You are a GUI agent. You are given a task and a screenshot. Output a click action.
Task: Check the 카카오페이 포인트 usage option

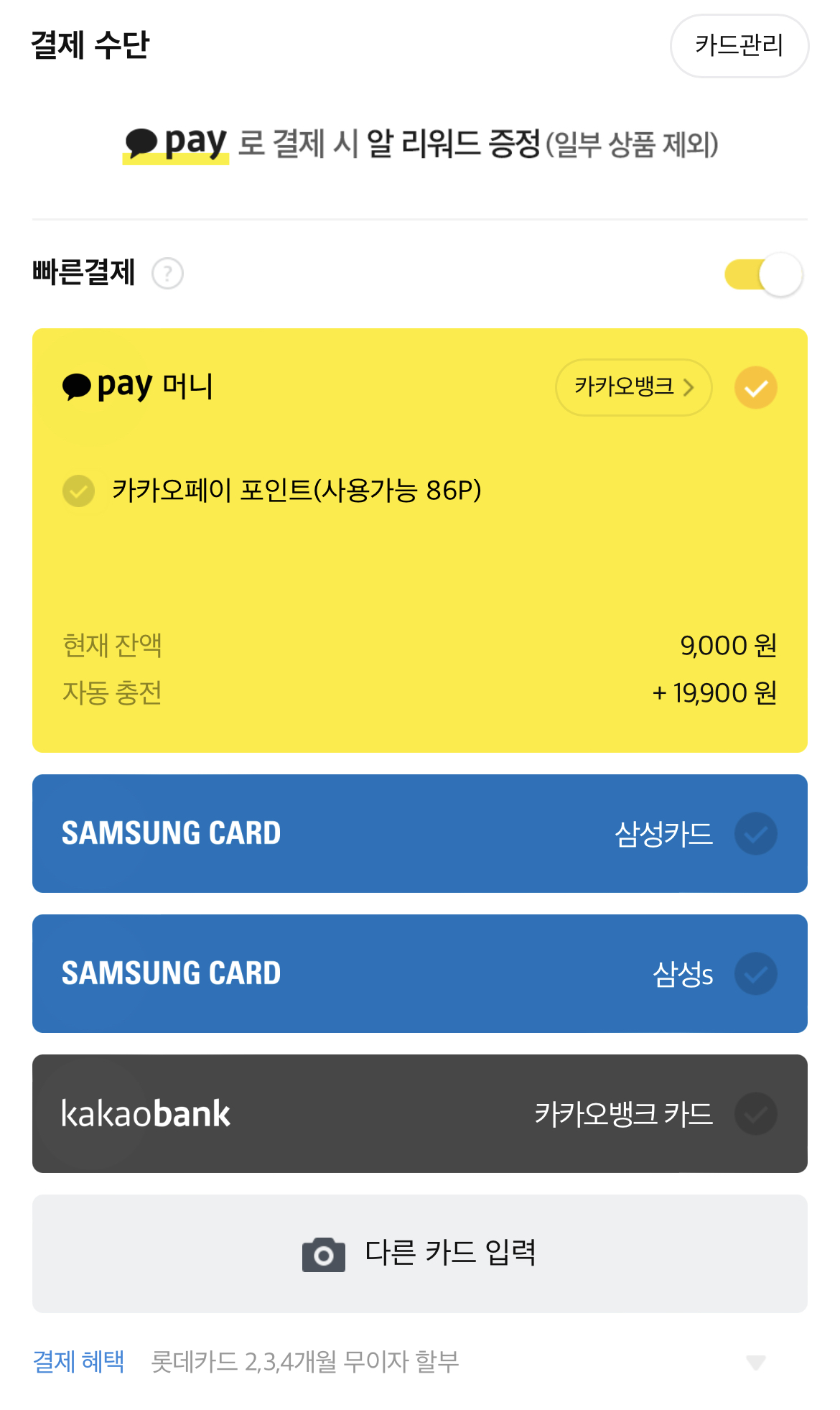[x=79, y=491]
